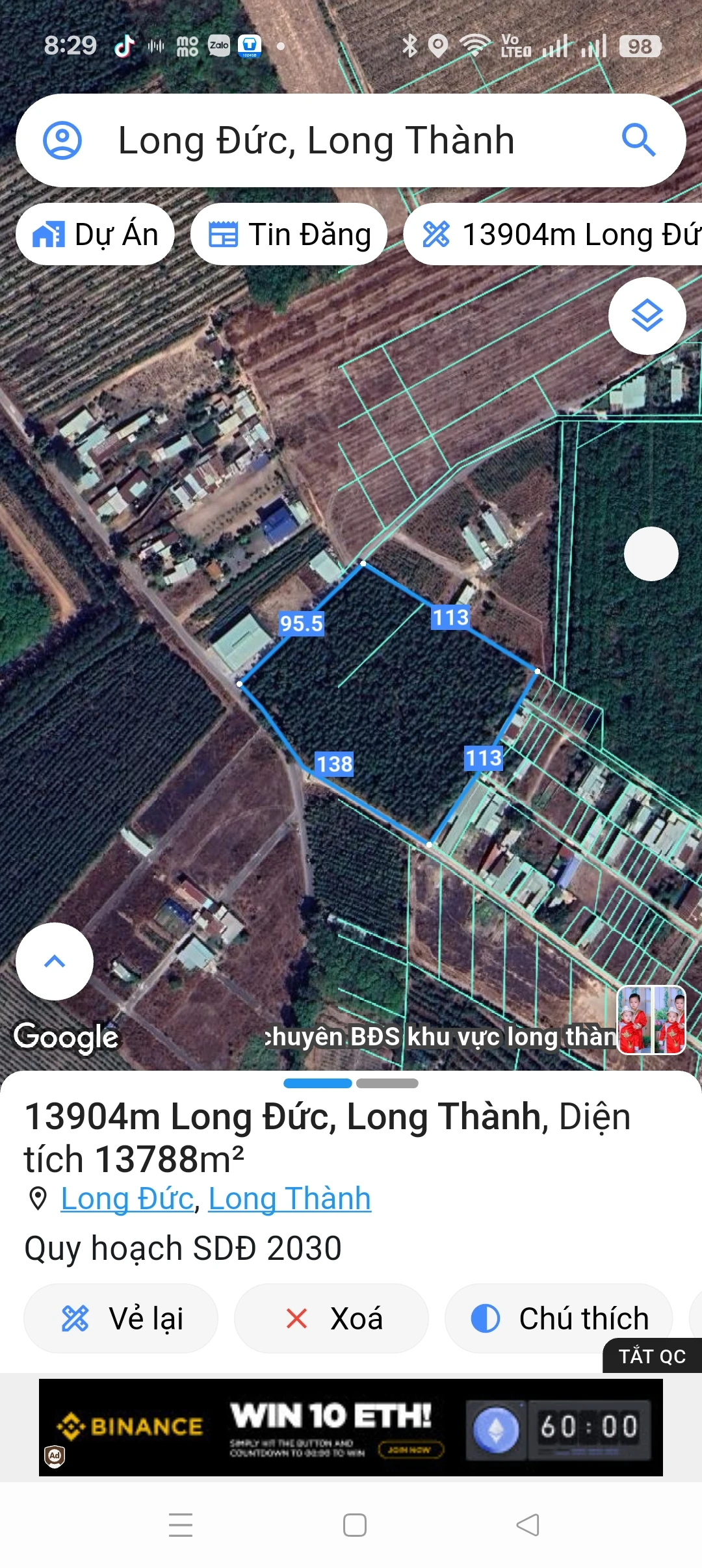Expand the panel with the up arrow
The height and width of the screenshot is (1568, 702).
[55, 961]
